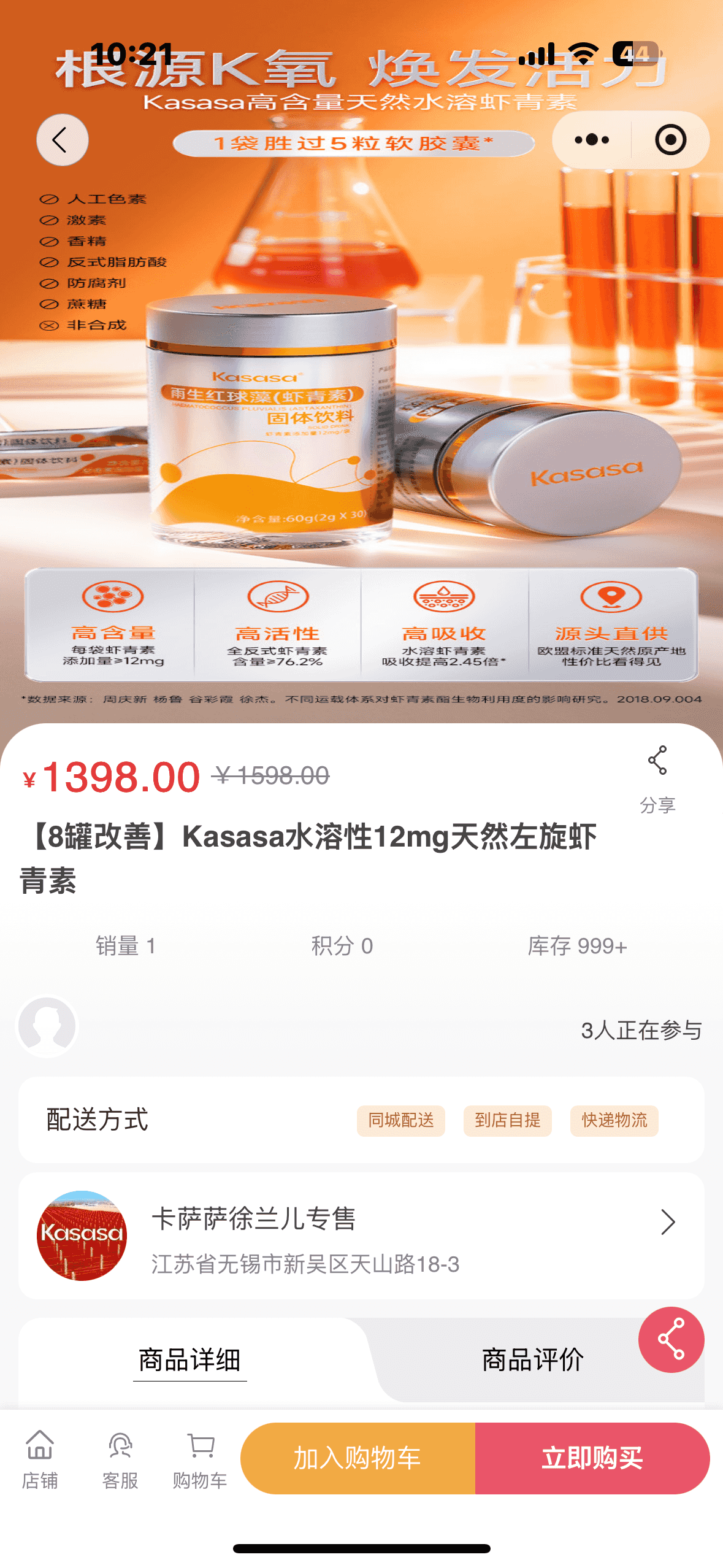Switch to the 商品评价 tab

[532, 1359]
